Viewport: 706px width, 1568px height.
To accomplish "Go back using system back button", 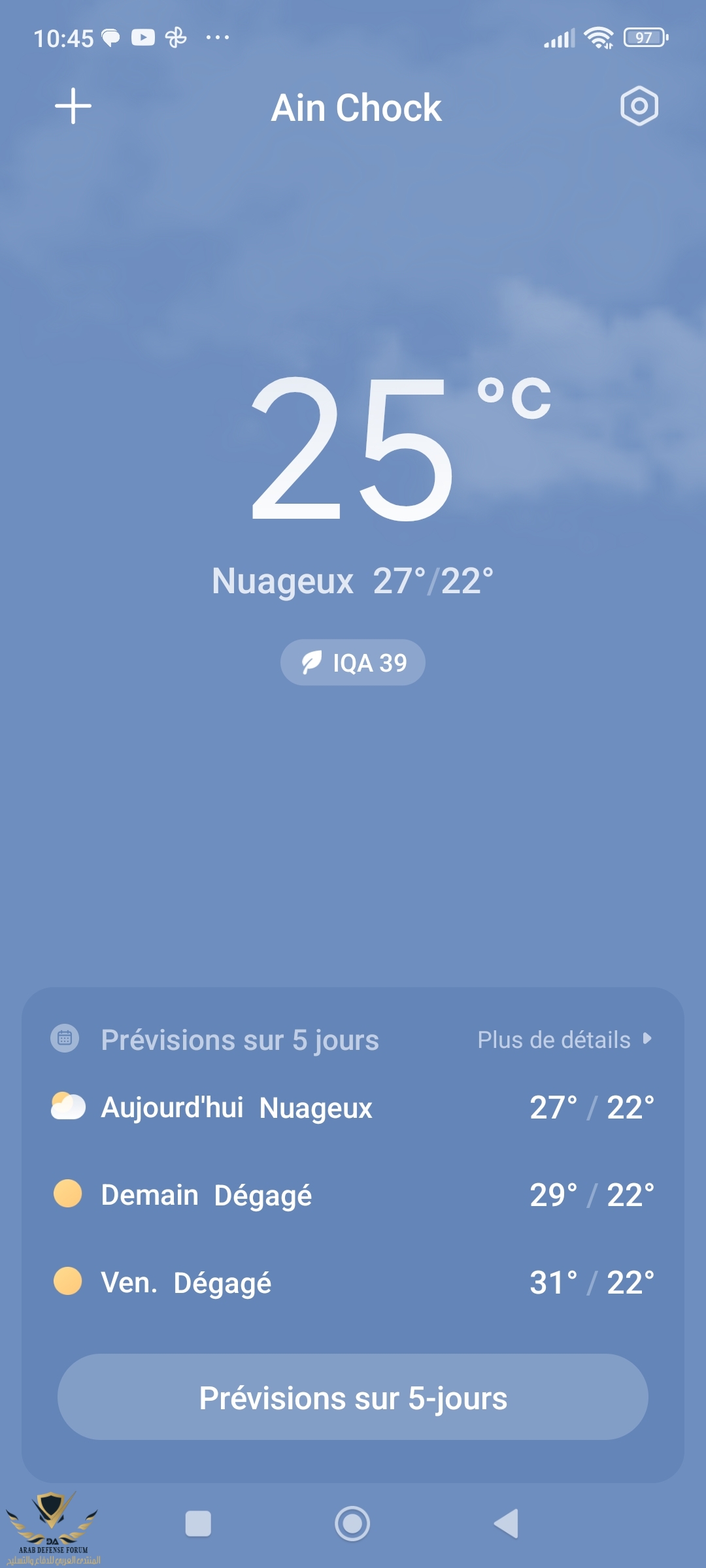I will pyautogui.click(x=507, y=1524).
